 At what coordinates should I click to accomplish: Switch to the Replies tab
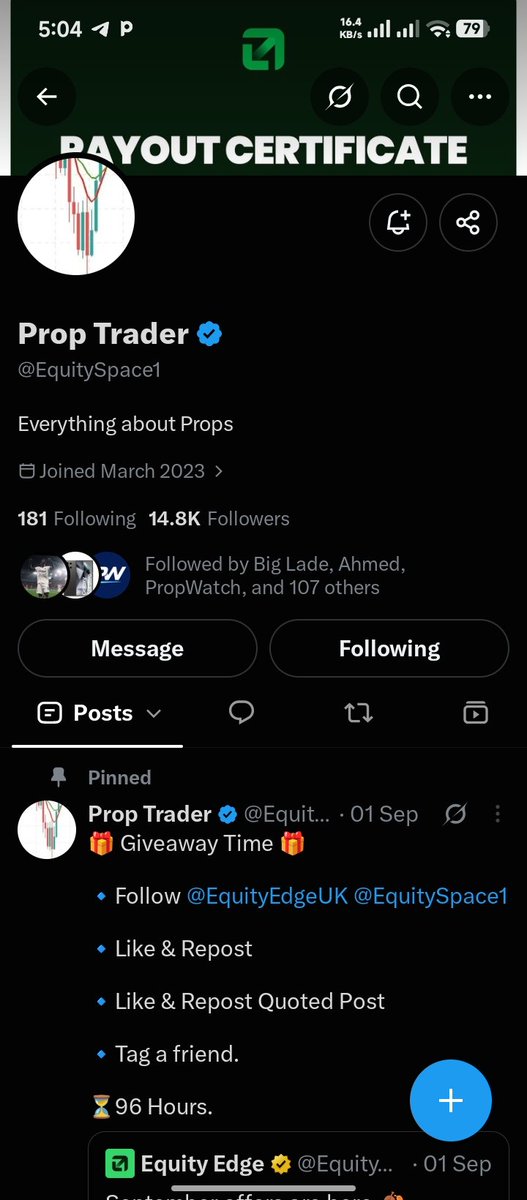click(x=241, y=712)
